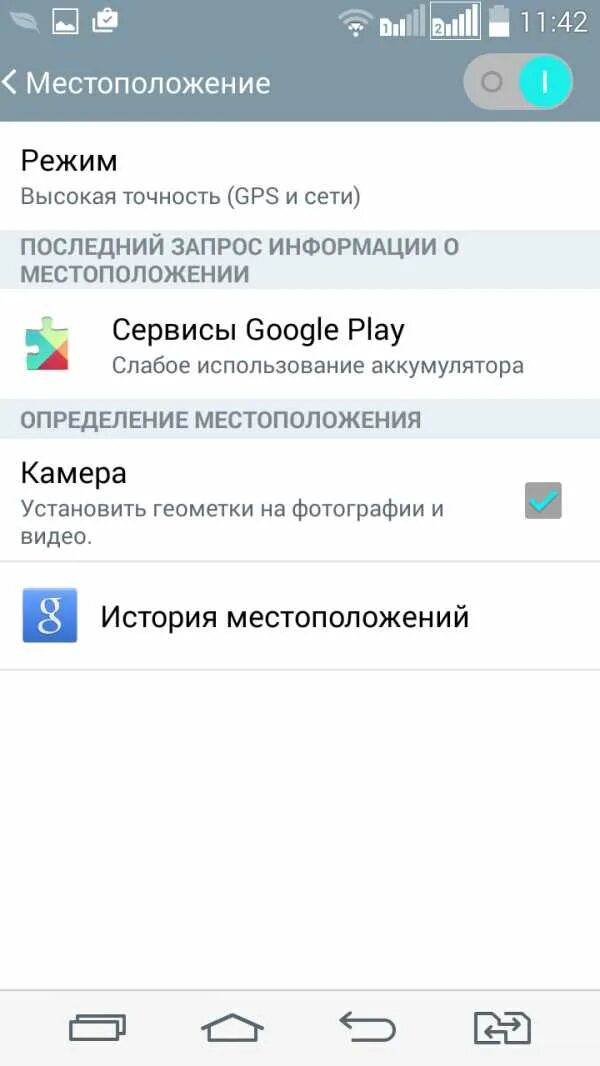Toggle the location switch off
600x1066 pixels.
(x=519, y=82)
